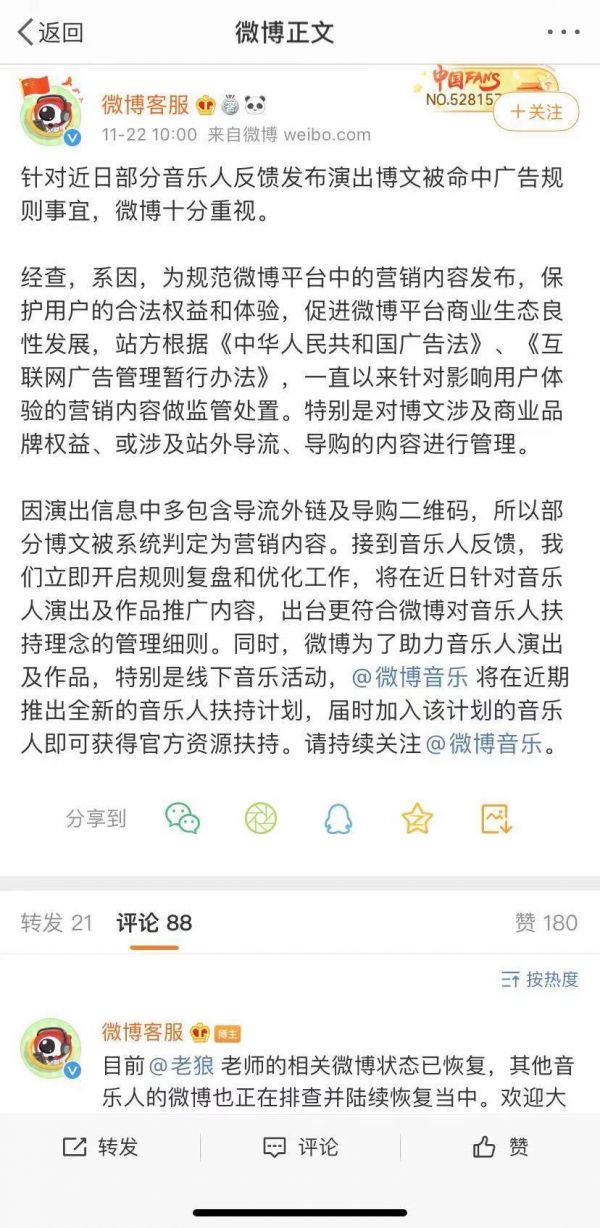Follow 微博客服 with +关注 button

pos(536,111)
